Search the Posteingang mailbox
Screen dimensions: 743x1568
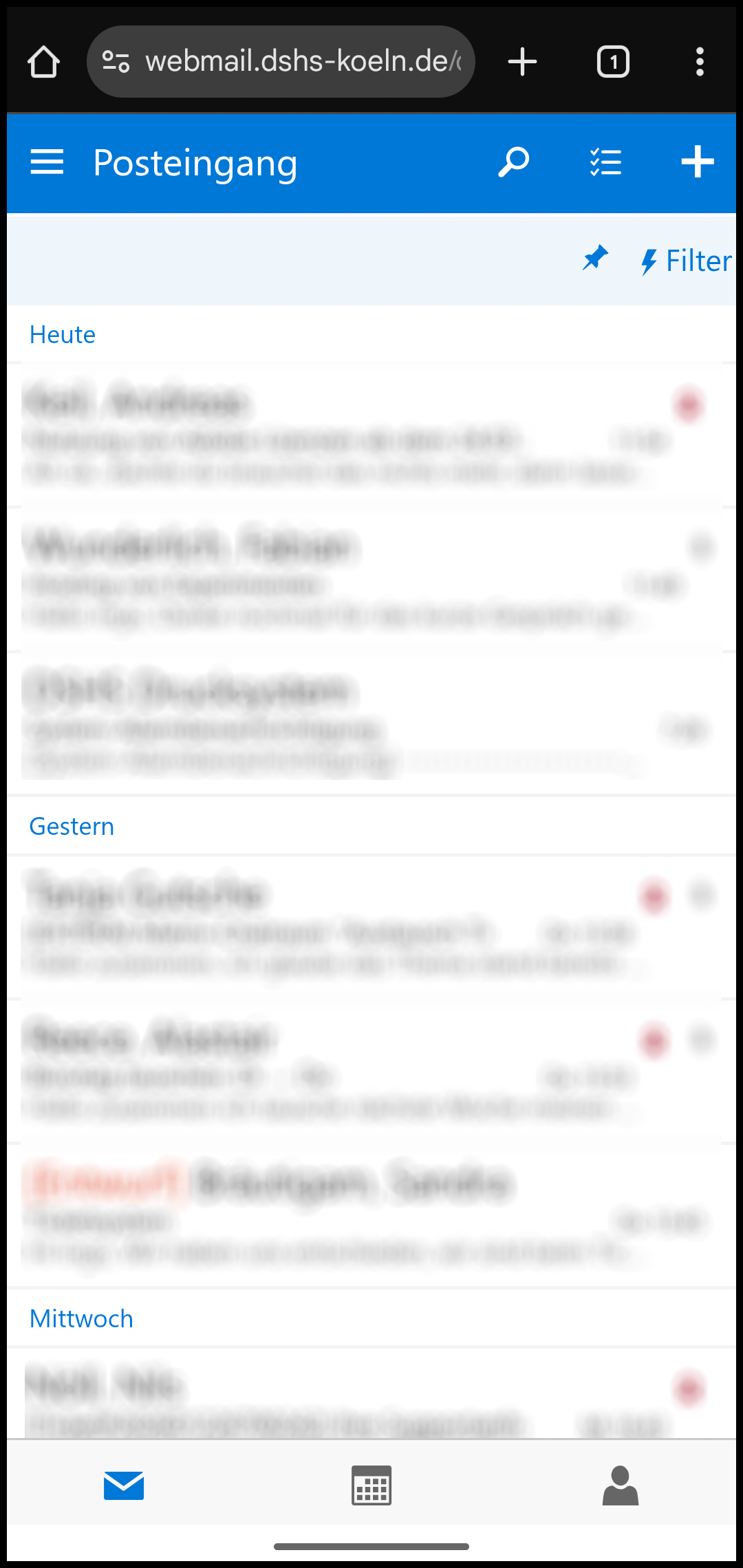[x=513, y=163]
